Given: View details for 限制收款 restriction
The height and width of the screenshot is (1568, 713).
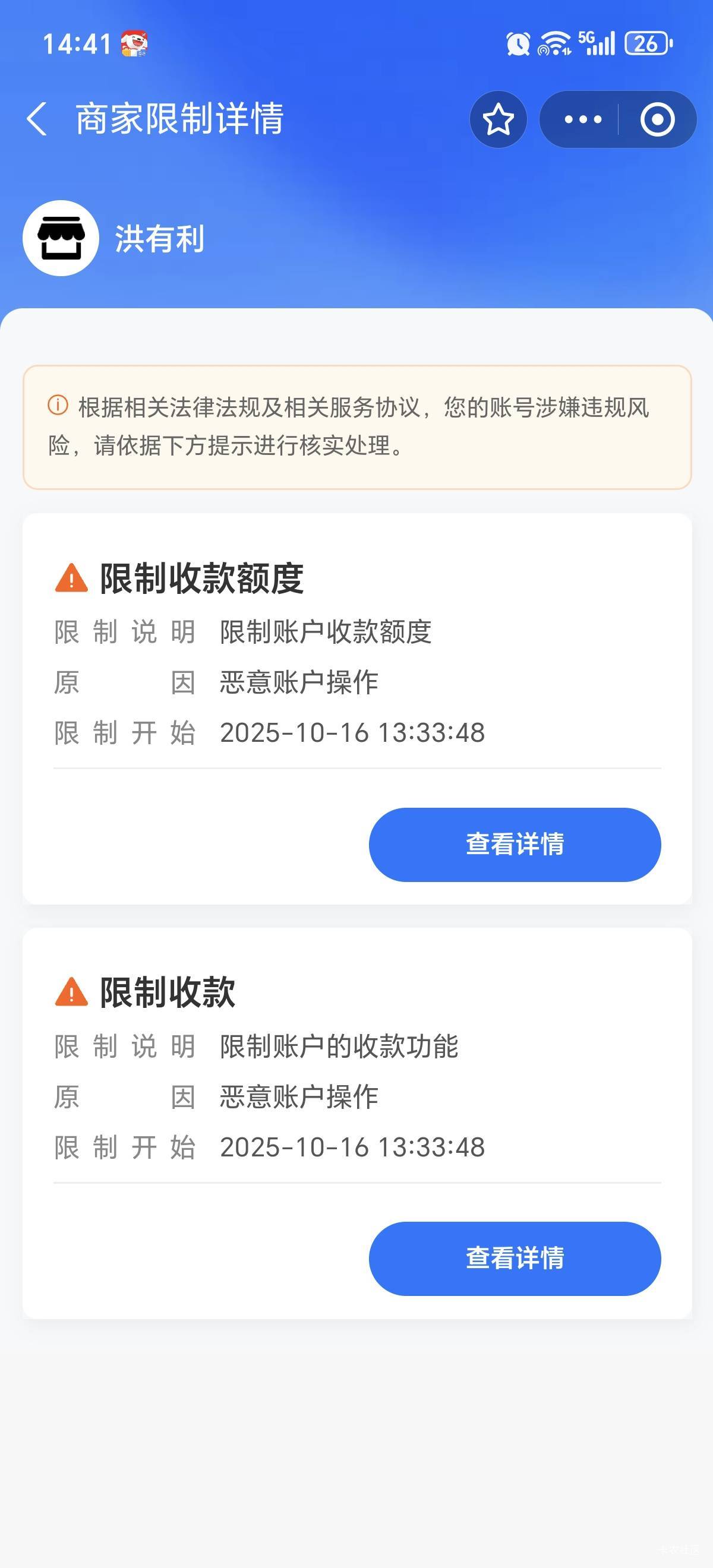Looking at the screenshot, I should tap(515, 1258).
